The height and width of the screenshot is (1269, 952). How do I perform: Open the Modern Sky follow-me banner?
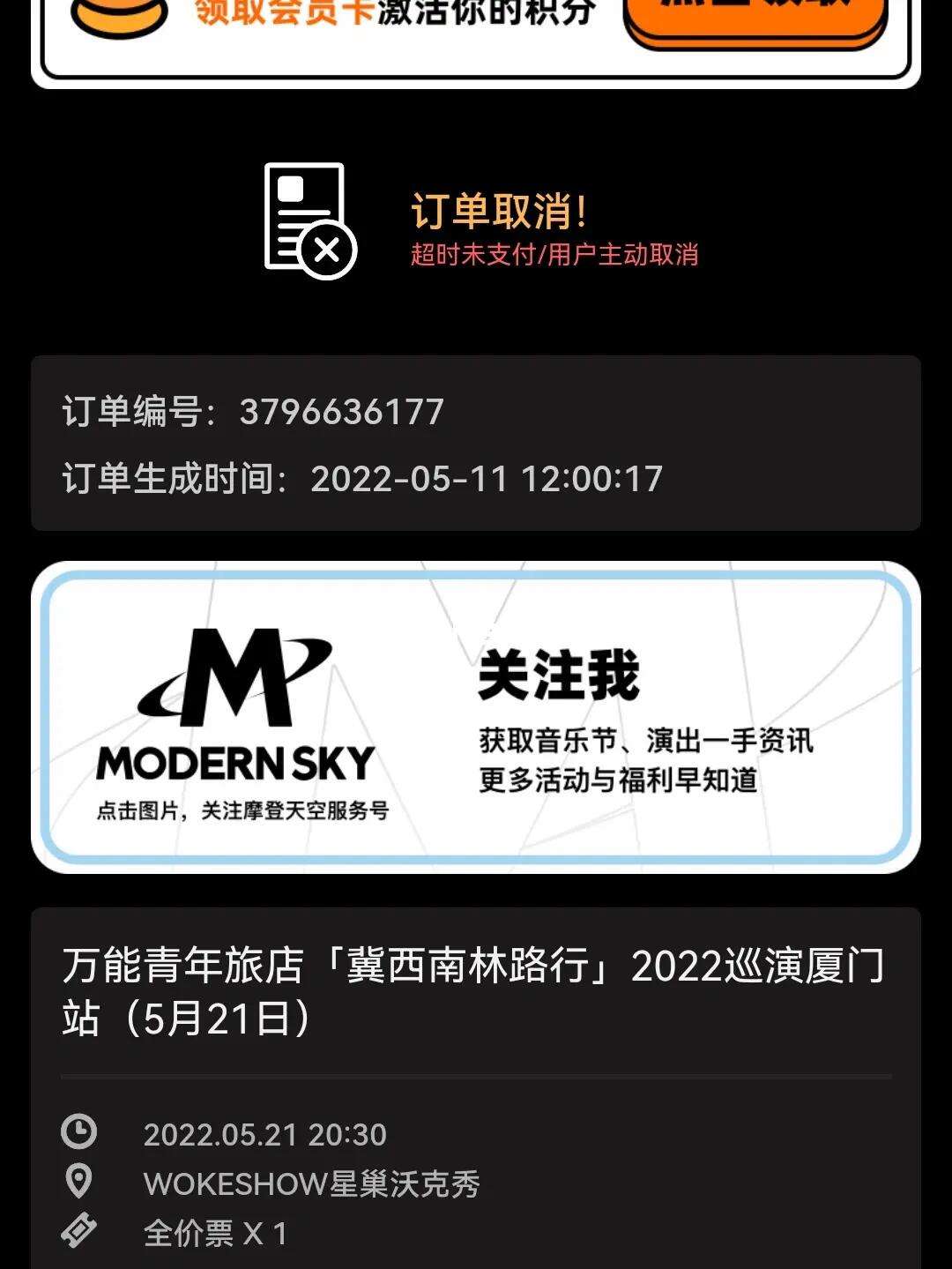[476, 717]
